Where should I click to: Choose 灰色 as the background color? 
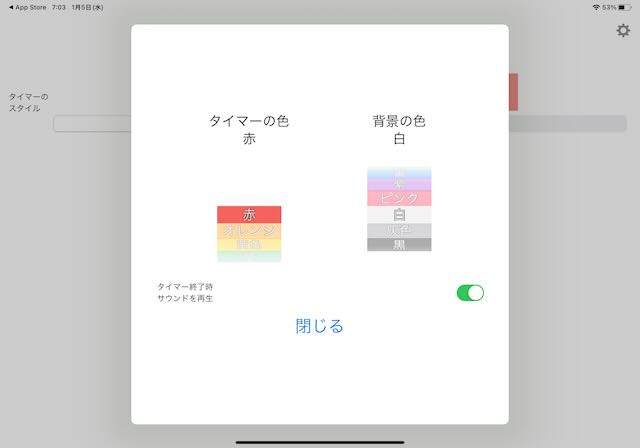point(399,230)
